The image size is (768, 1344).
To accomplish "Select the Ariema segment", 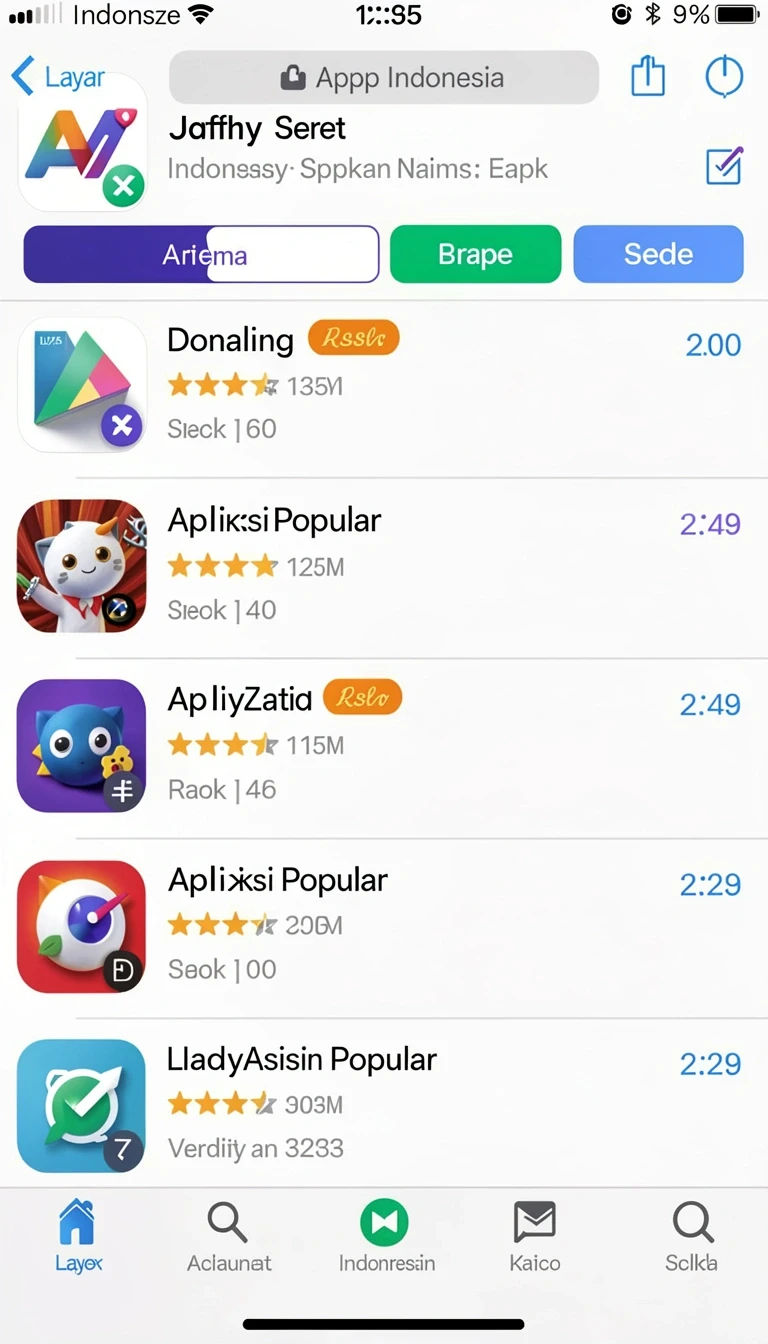I will point(201,254).
